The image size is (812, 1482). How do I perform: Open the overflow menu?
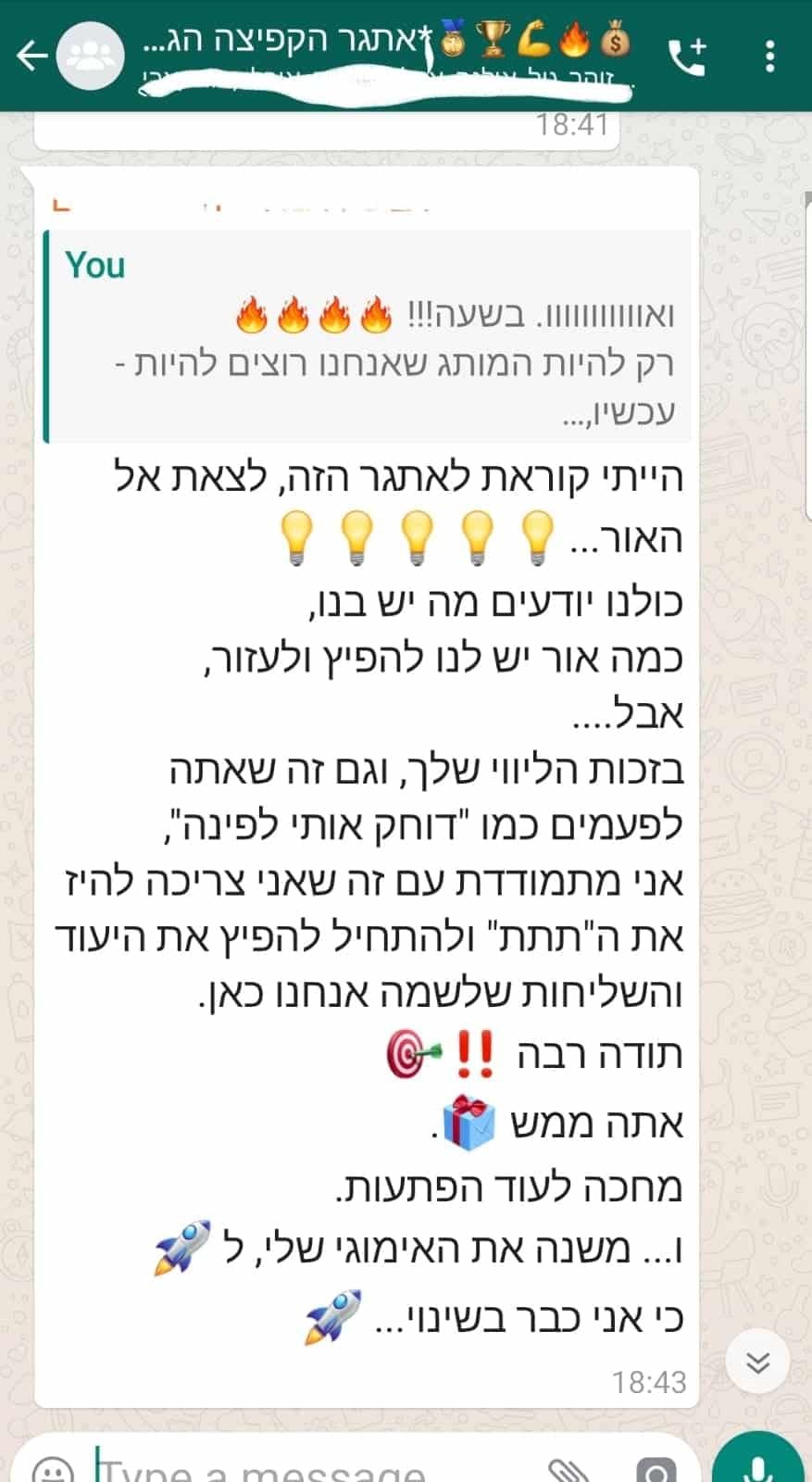pos(769,57)
